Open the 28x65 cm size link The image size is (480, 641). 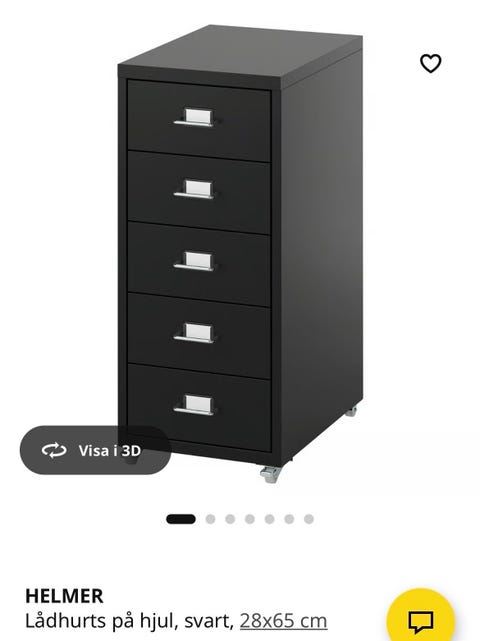click(283, 621)
